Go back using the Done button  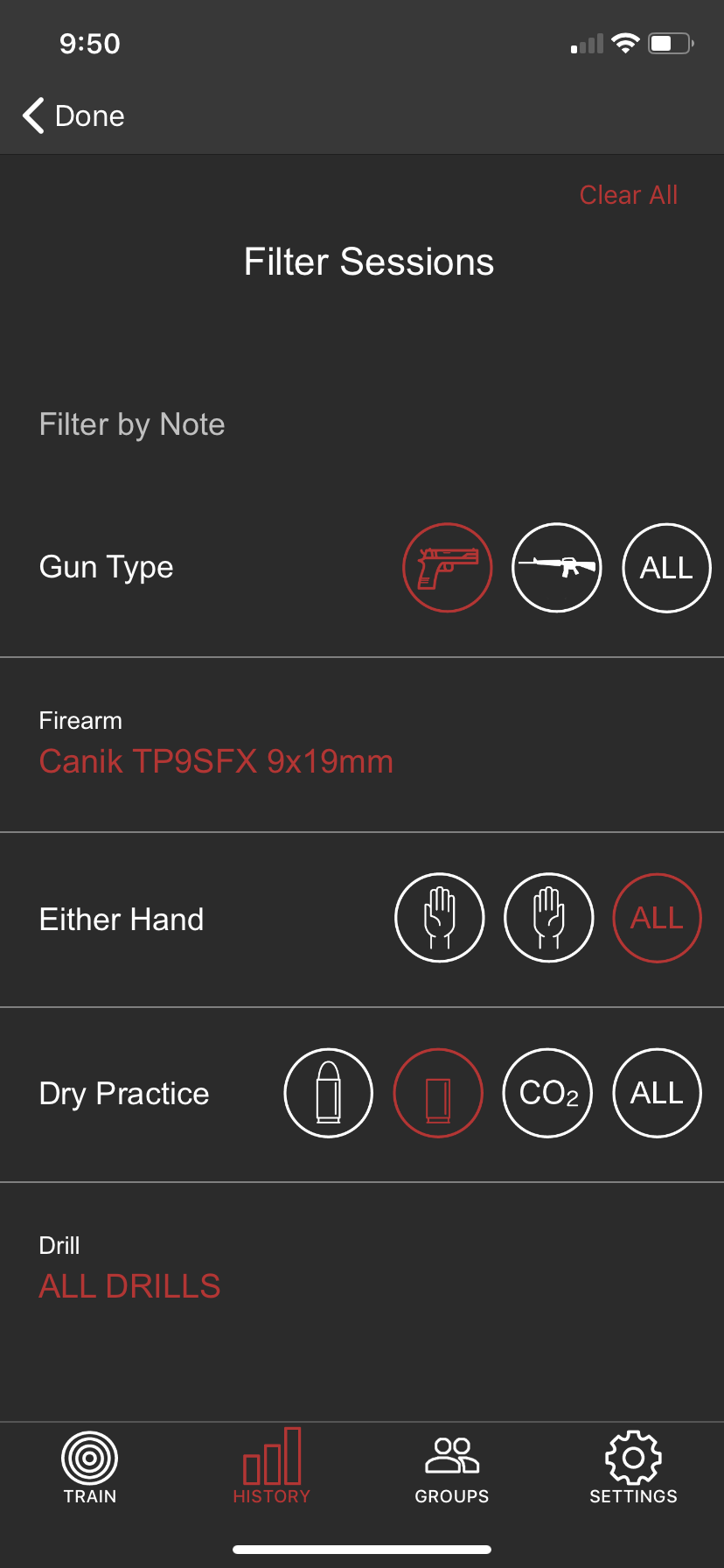pyautogui.click(x=73, y=115)
